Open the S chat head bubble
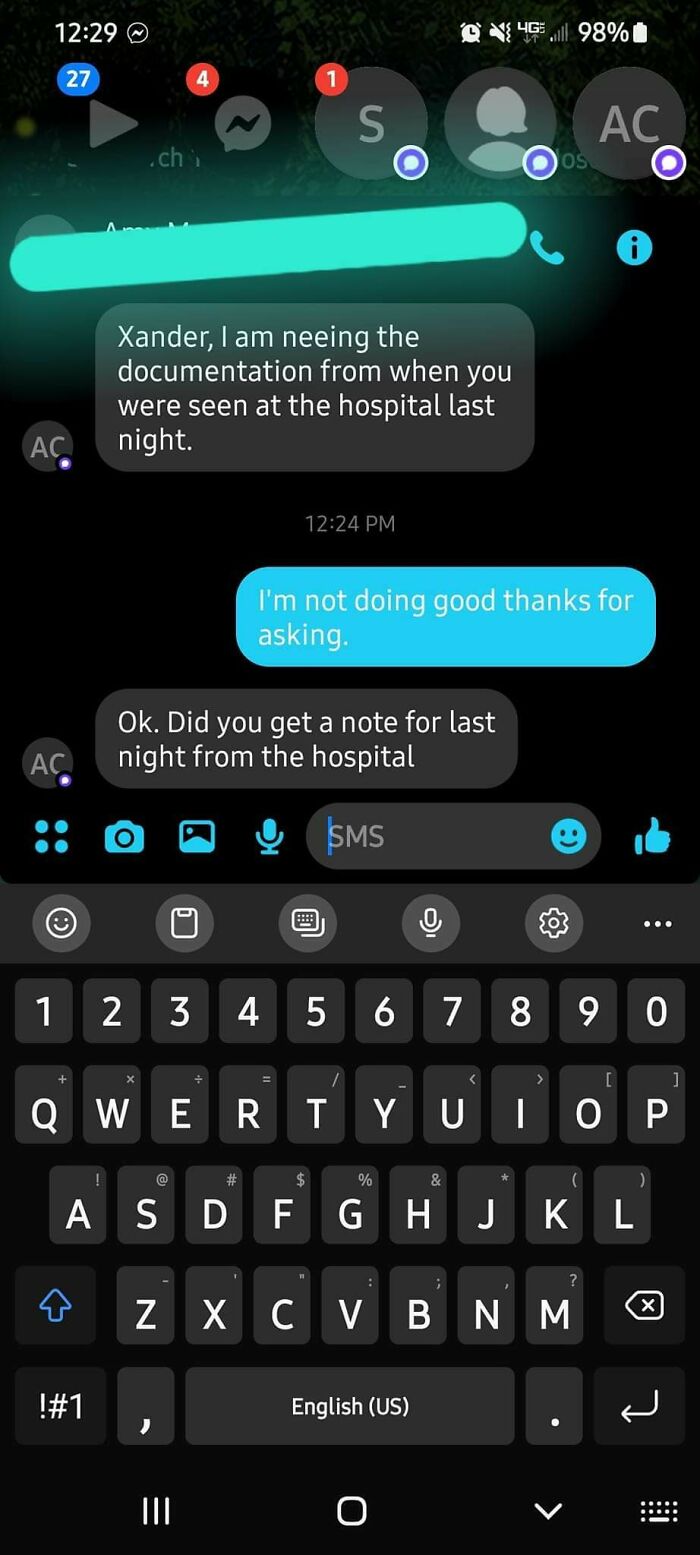The width and height of the screenshot is (700, 1555). click(371, 124)
